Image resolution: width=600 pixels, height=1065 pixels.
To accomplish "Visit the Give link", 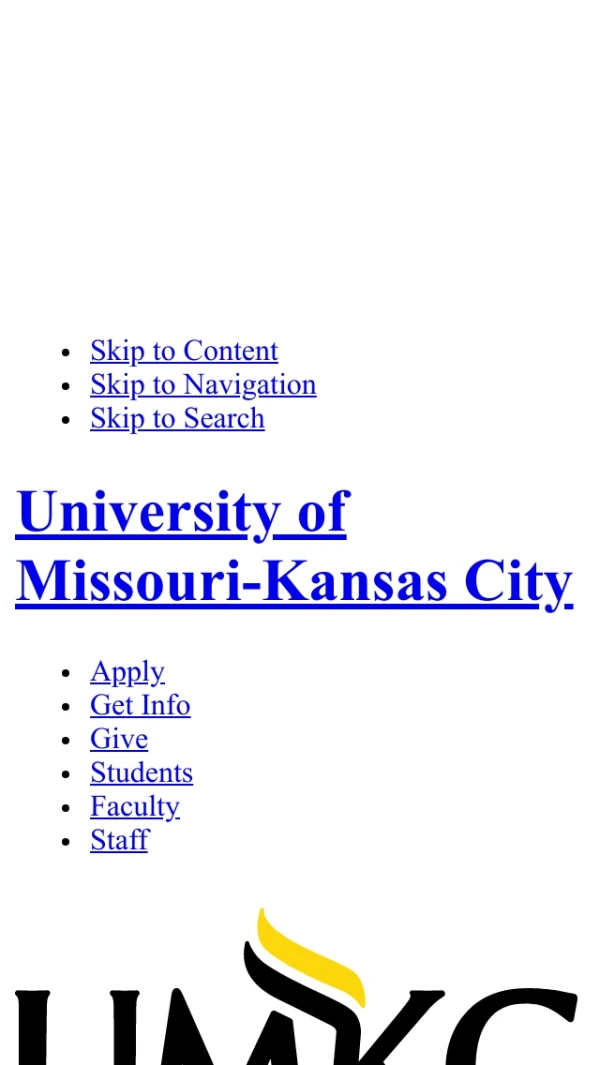I will [x=119, y=739].
